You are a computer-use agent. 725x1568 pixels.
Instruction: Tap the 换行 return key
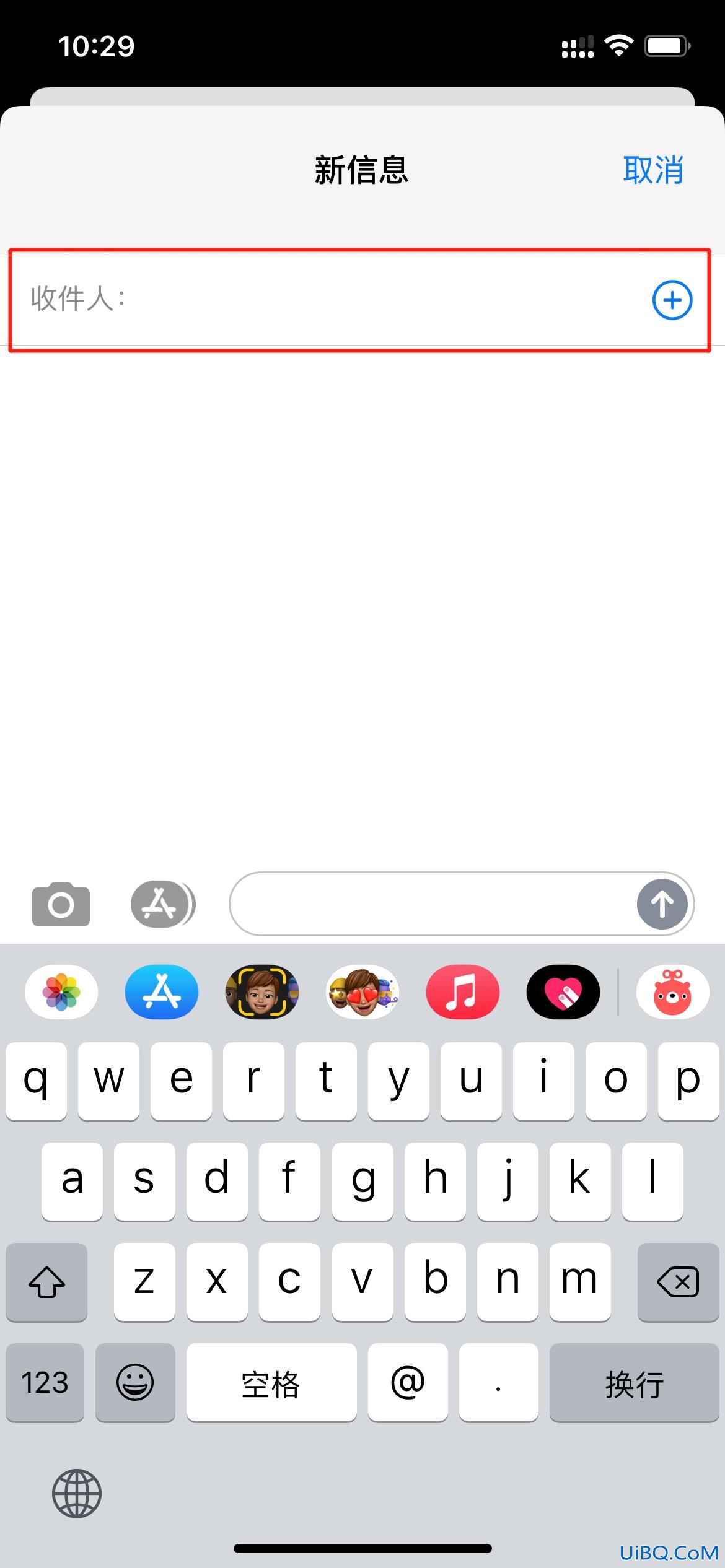[x=634, y=1383]
